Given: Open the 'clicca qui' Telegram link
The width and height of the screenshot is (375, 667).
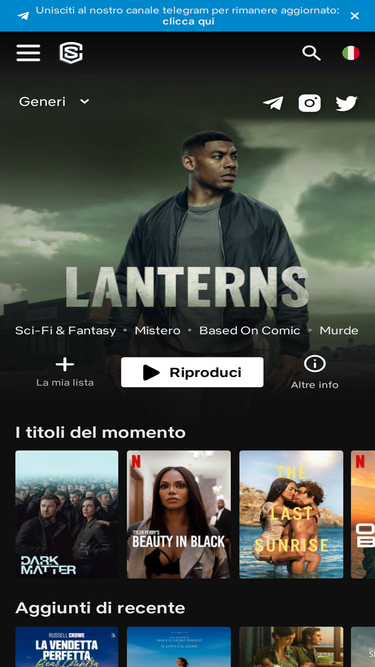Looking at the screenshot, I should tap(188, 21).
